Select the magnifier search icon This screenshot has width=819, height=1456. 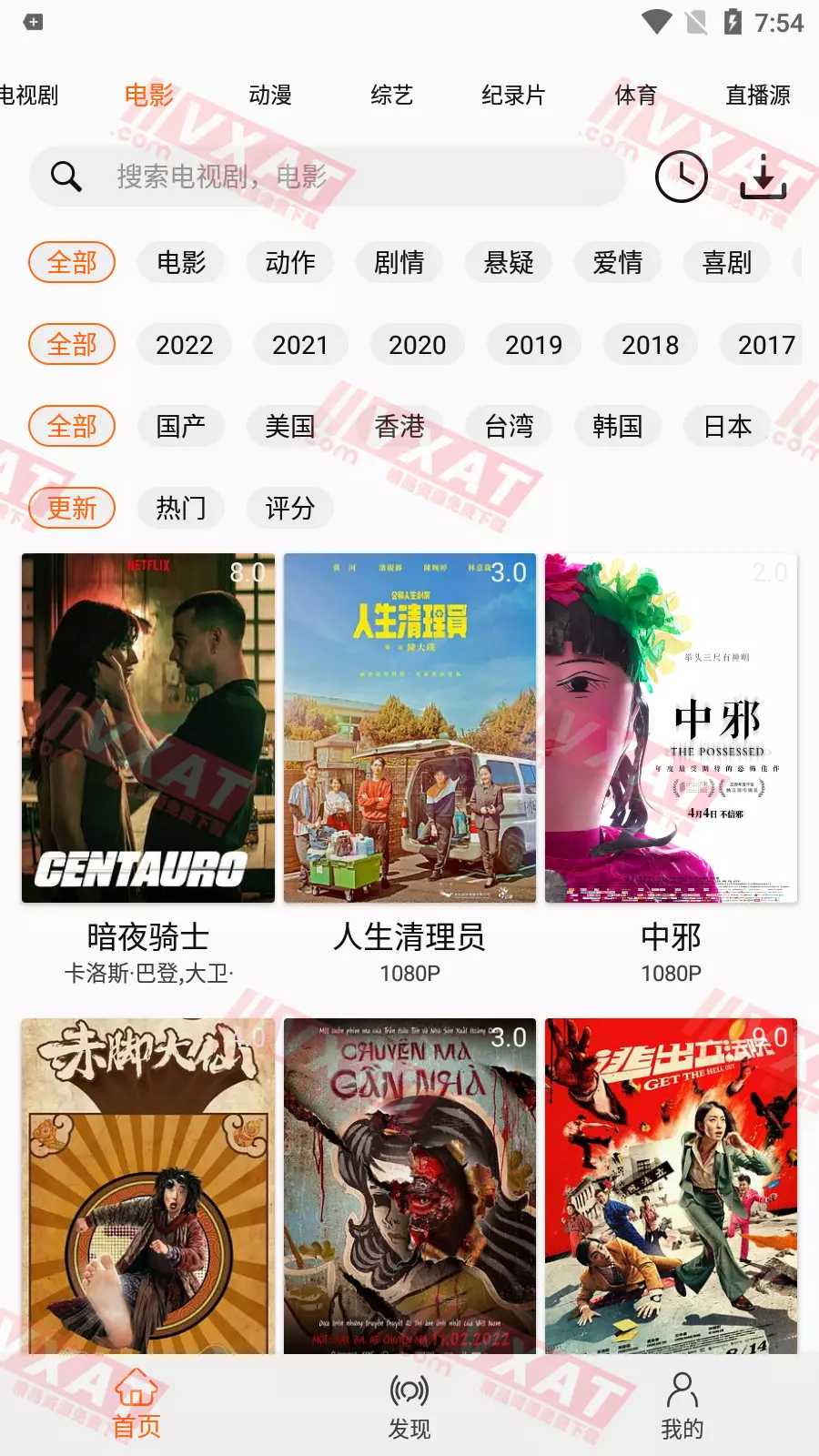pos(64,176)
